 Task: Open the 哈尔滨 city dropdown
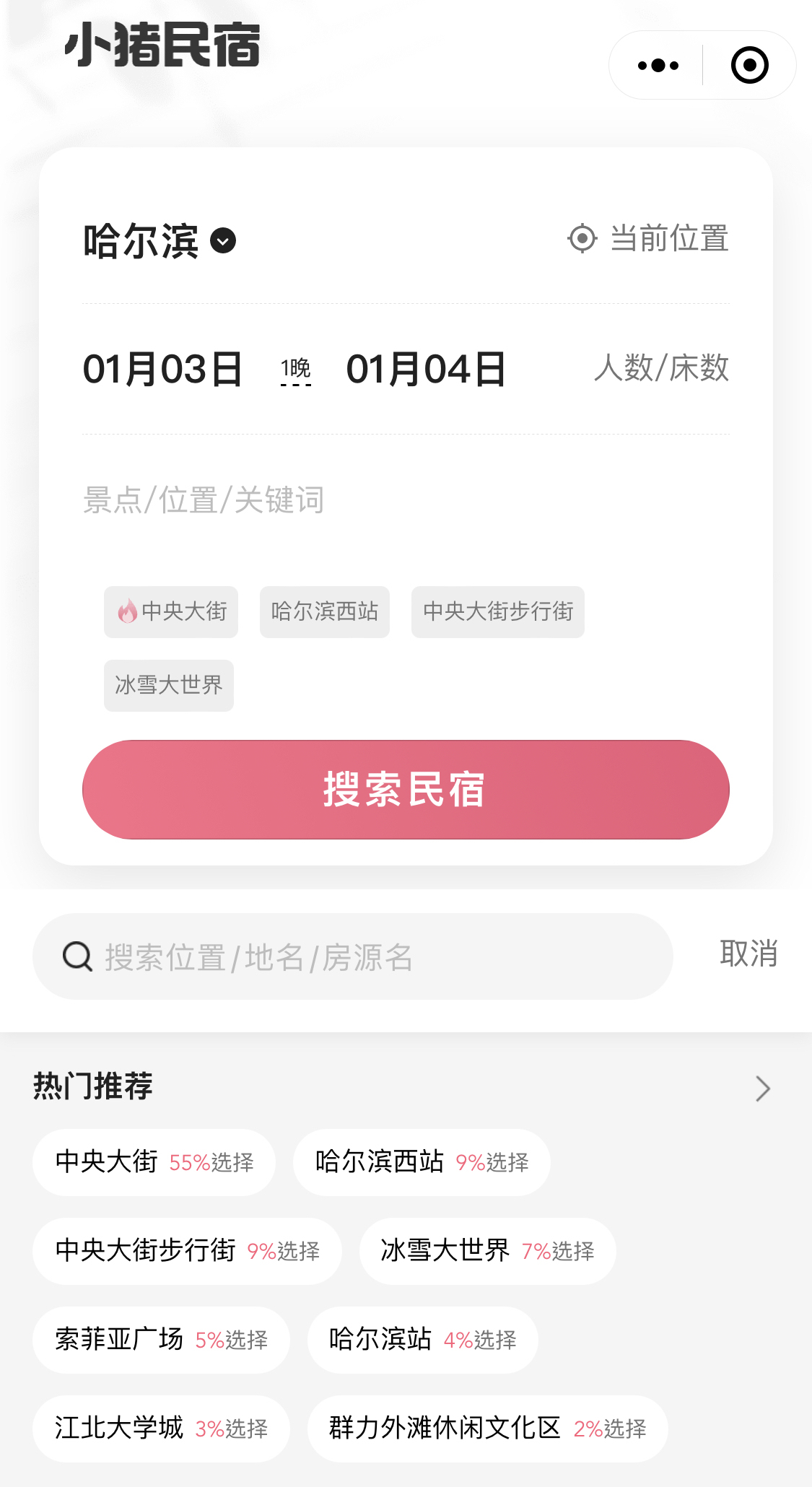pos(160,241)
